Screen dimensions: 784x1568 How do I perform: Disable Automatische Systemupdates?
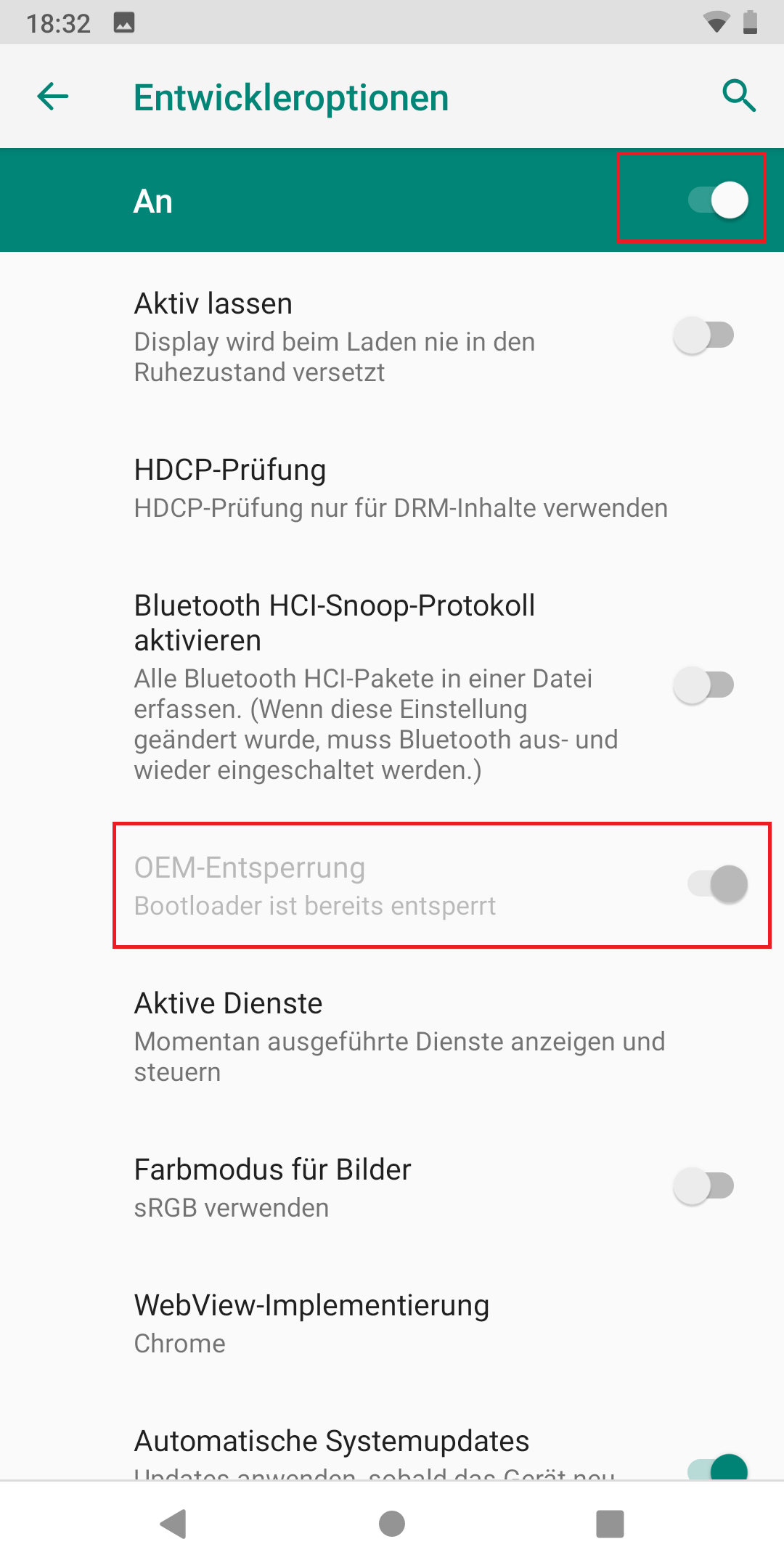[718, 1468]
